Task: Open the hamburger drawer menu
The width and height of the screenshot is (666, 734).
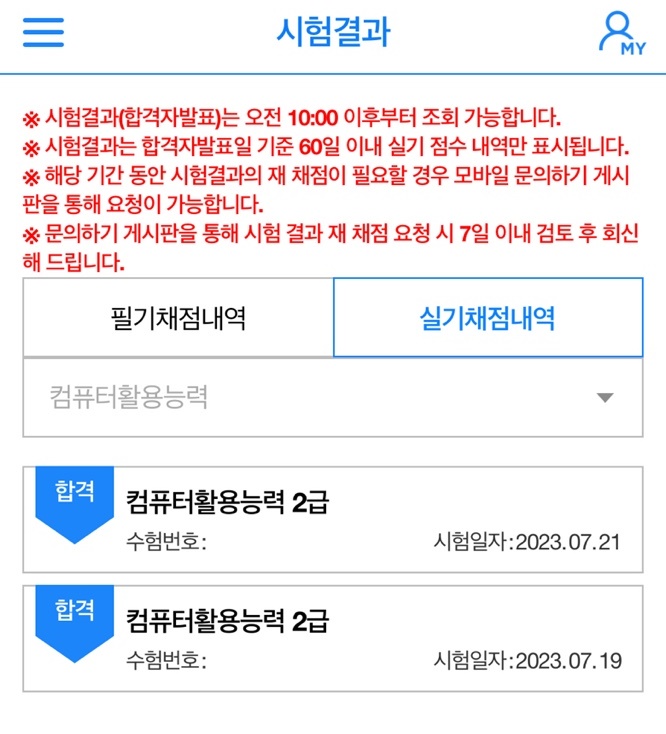Action: pyautogui.click(x=43, y=32)
